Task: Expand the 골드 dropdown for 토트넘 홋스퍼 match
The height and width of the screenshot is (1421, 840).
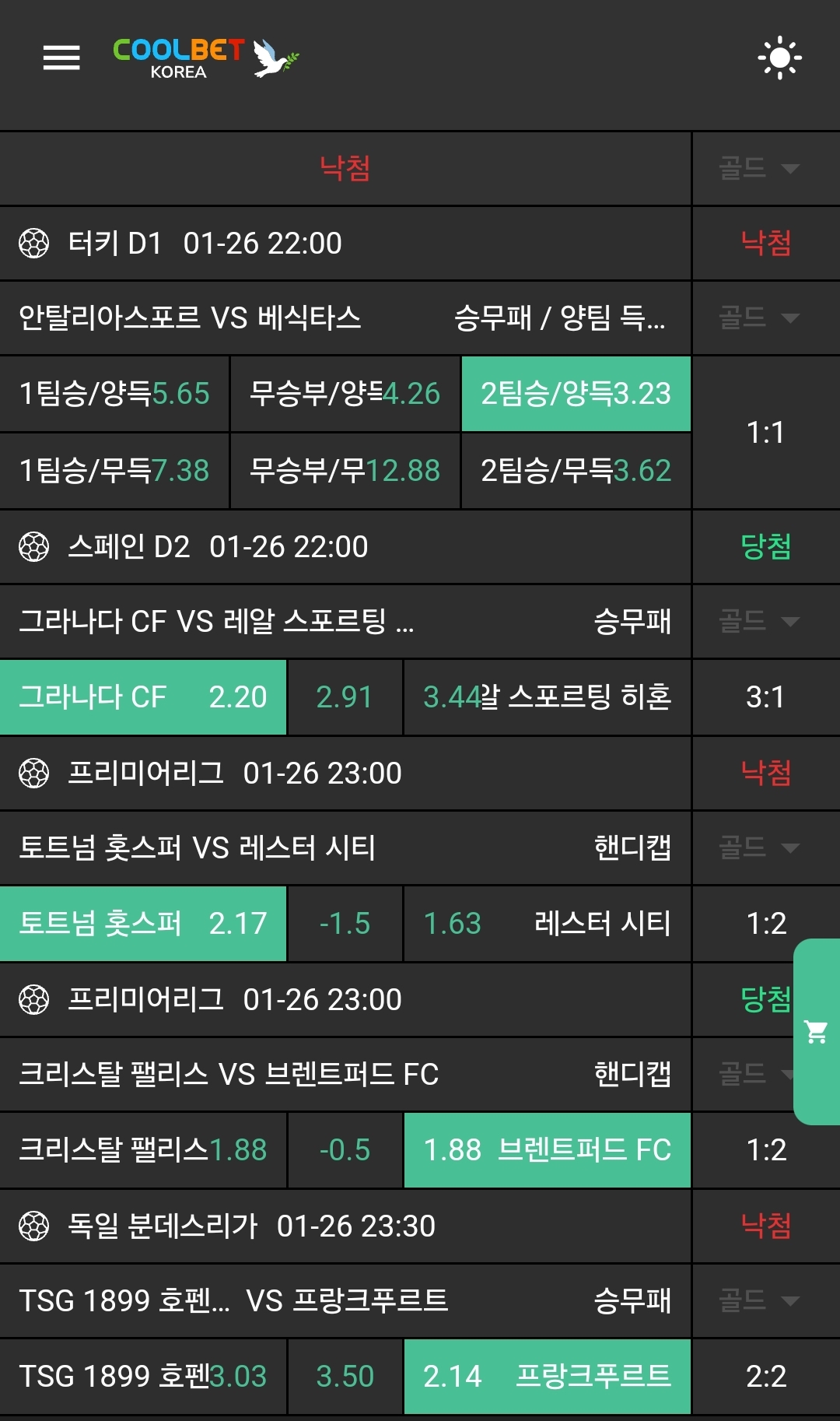Action: [x=759, y=847]
